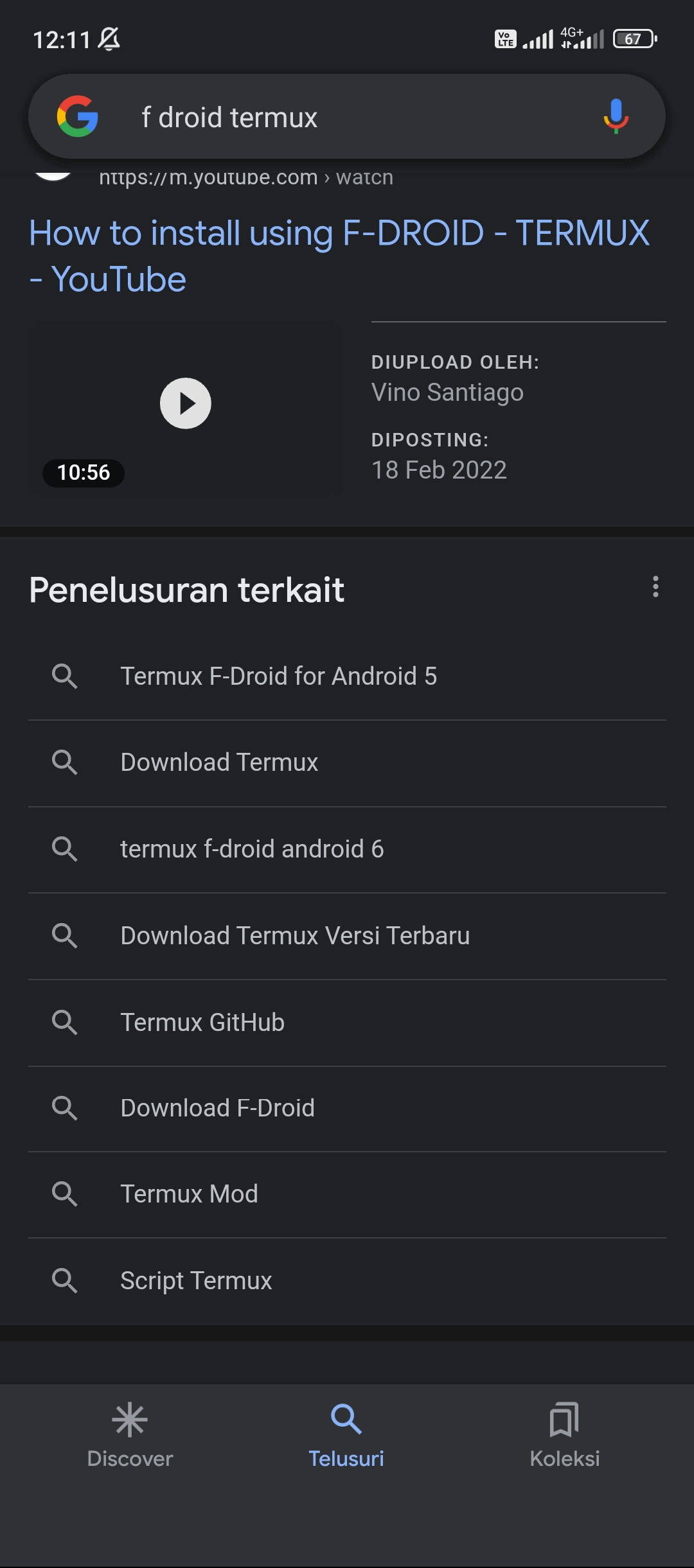Image resolution: width=694 pixels, height=1568 pixels.
Task: Open the 'Termux Mod' related search
Action: pyautogui.click(x=347, y=1195)
